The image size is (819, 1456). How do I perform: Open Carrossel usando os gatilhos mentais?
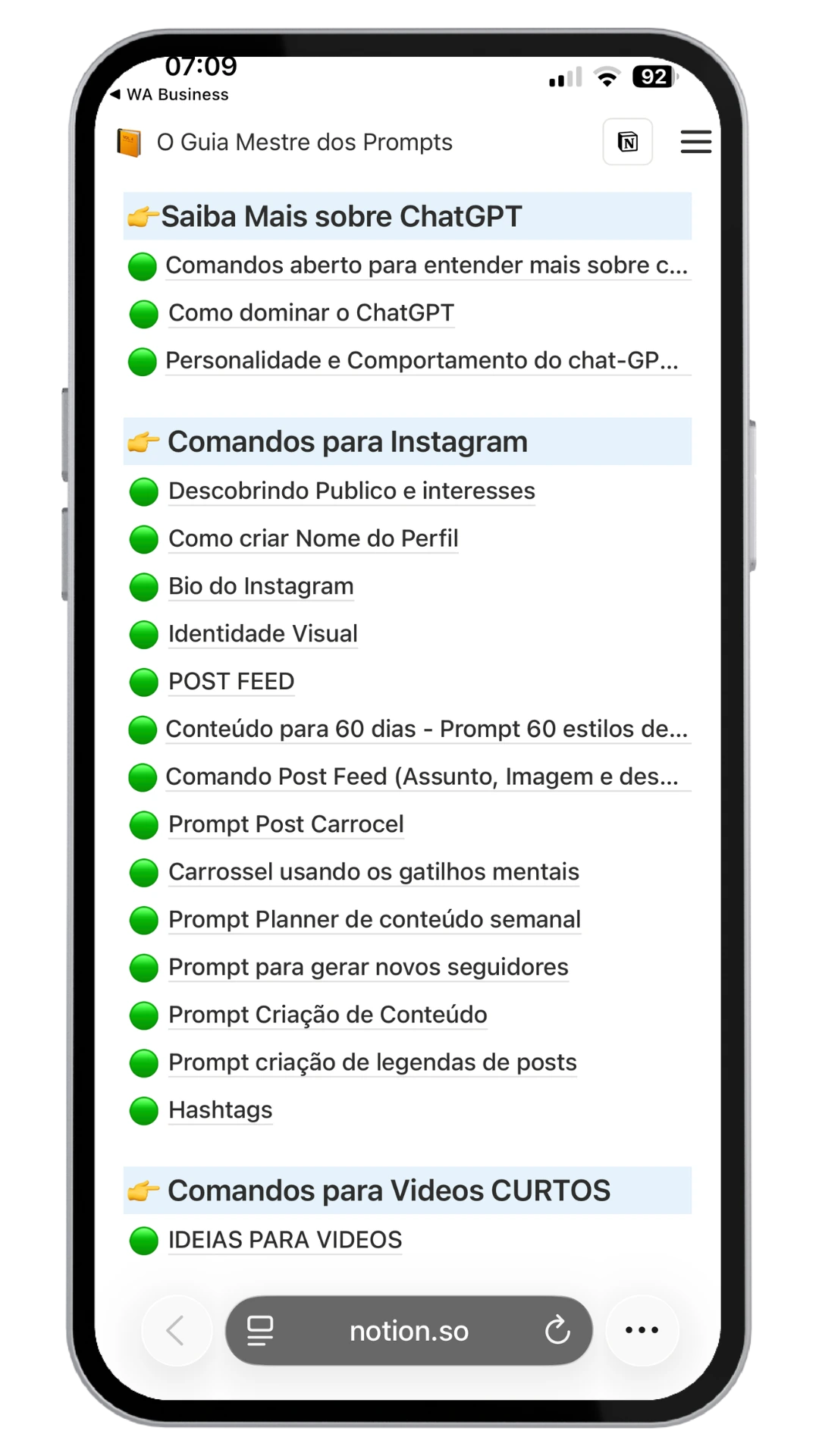point(373,872)
